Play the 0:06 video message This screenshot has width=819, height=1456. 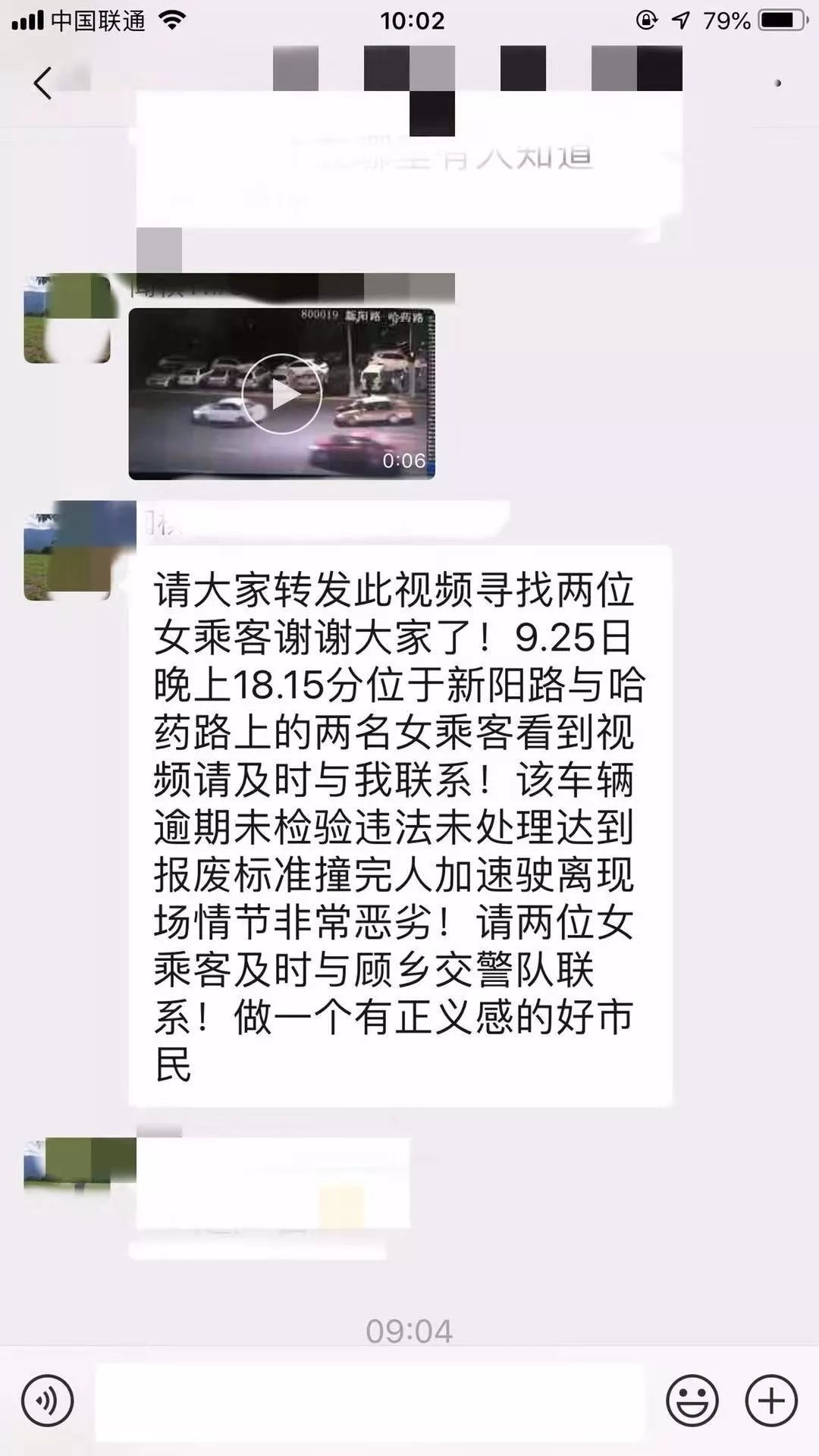[282, 394]
